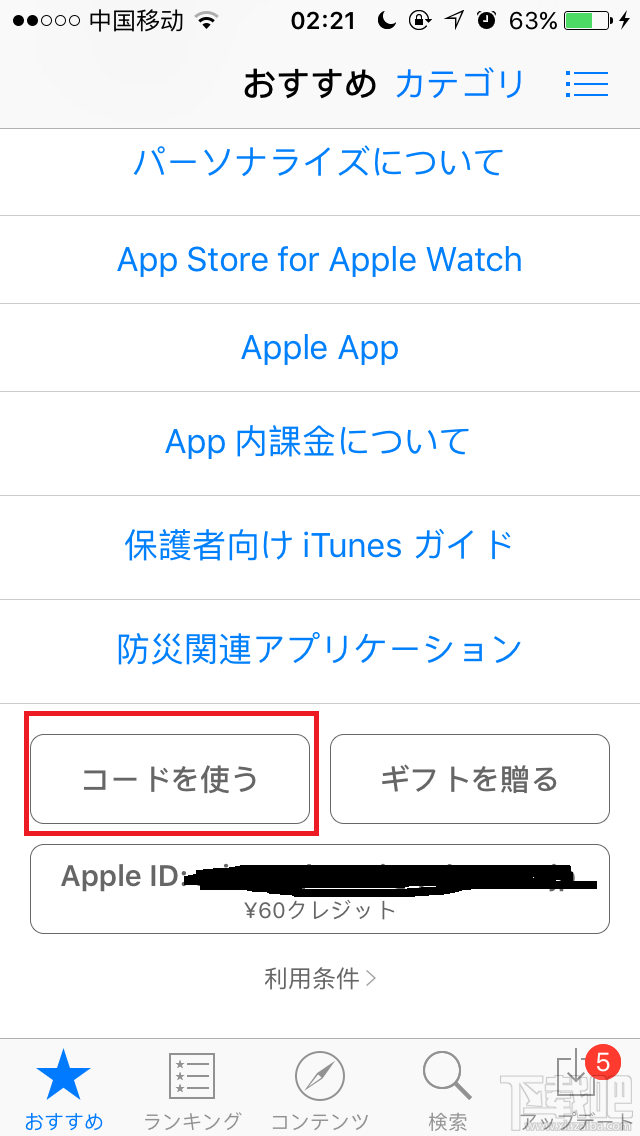Open App 内課金について
Screen dimensions: 640x1136
[318, 440]
